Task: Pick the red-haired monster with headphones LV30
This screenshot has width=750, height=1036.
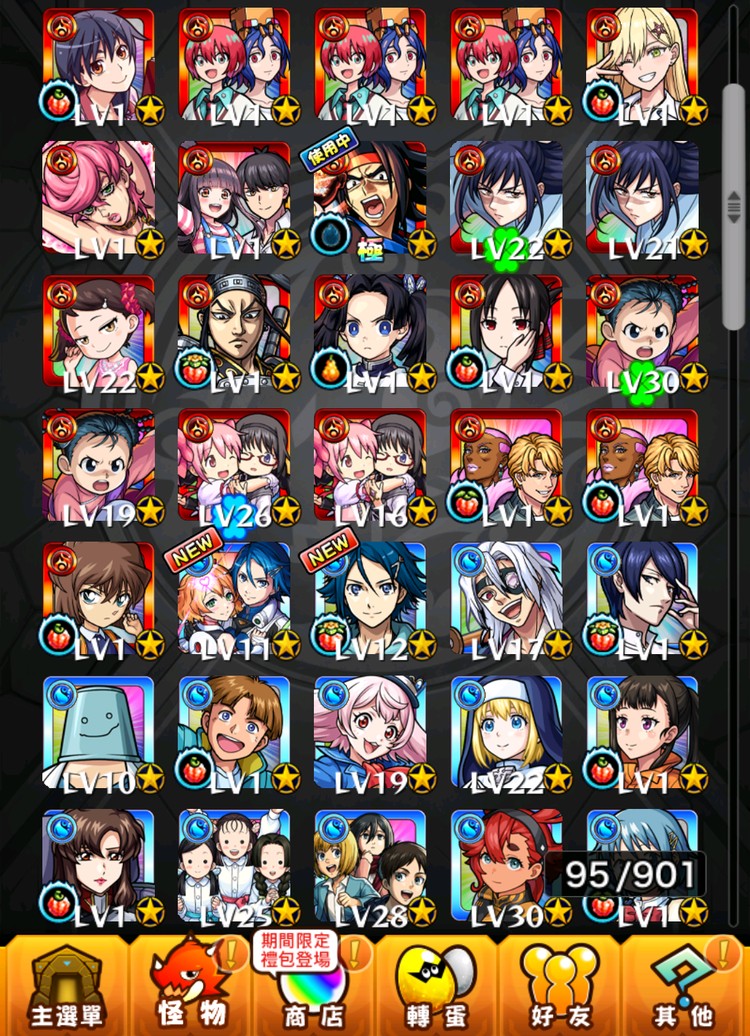Action: [506, 865]
